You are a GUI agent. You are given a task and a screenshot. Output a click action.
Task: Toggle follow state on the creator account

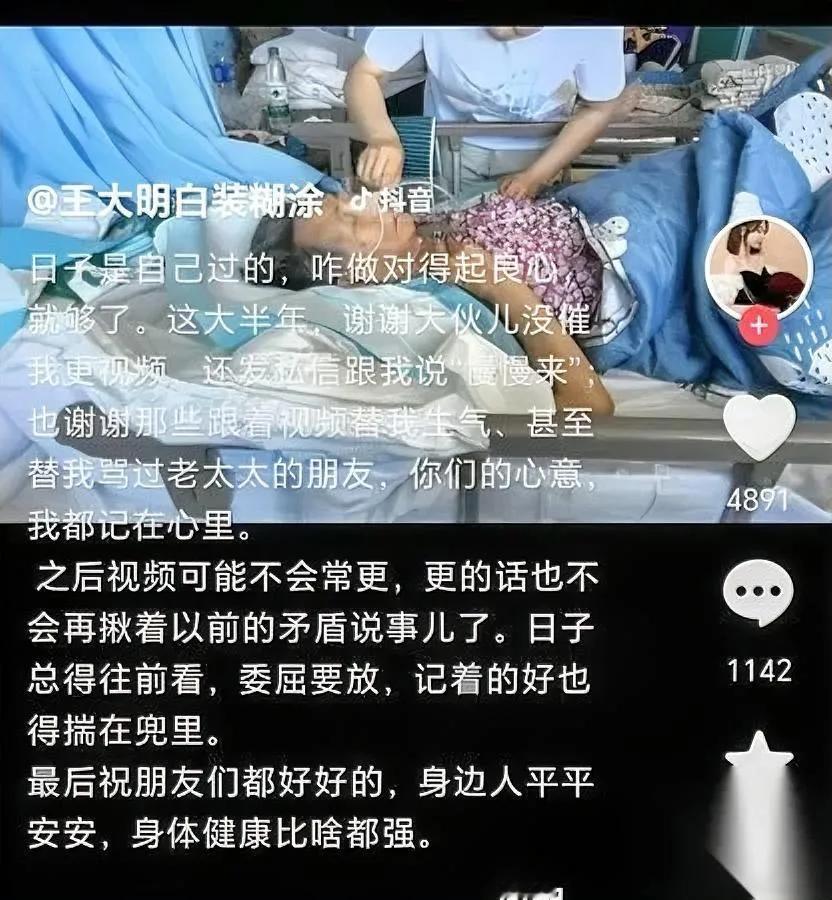click(758, 322)
